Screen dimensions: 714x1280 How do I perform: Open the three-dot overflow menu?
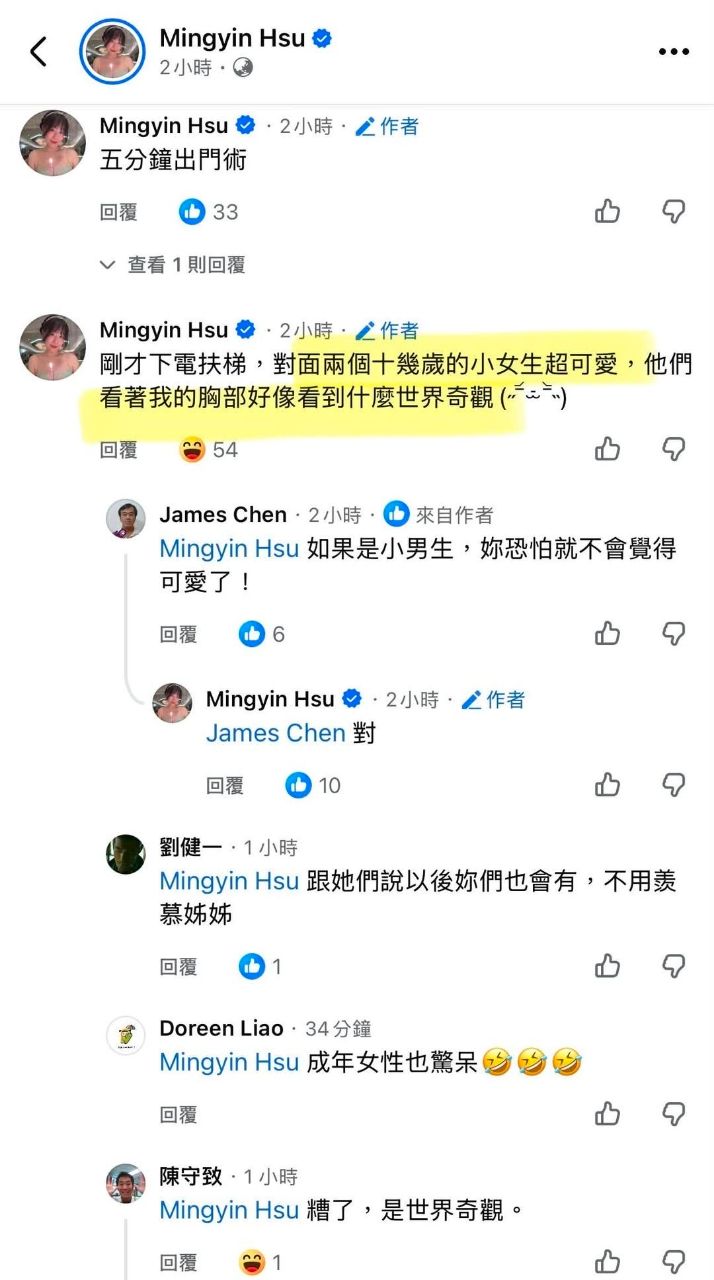click(674, 52)
